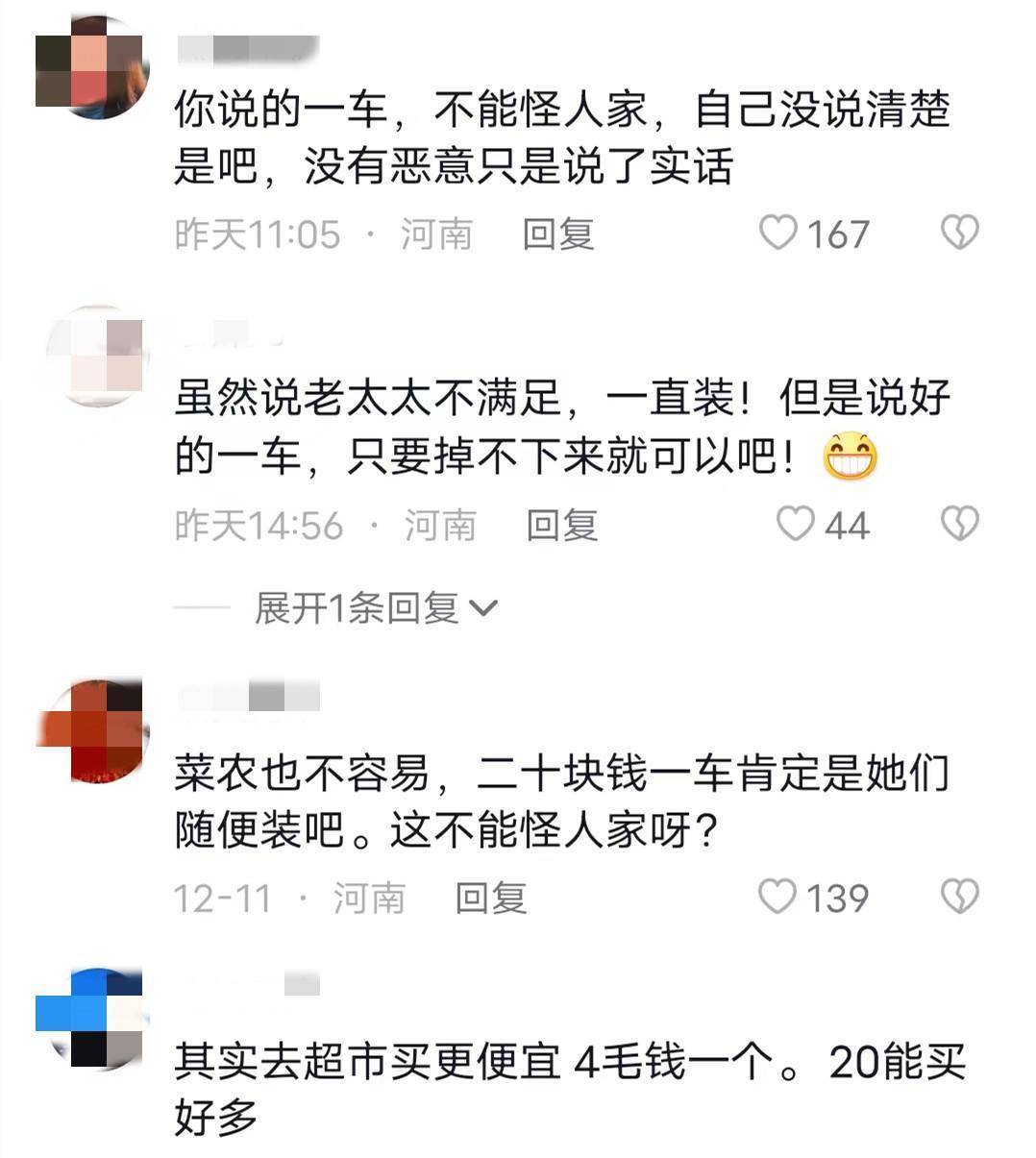
Task: Like the comment with 44 likes
Action: point(795,524)
